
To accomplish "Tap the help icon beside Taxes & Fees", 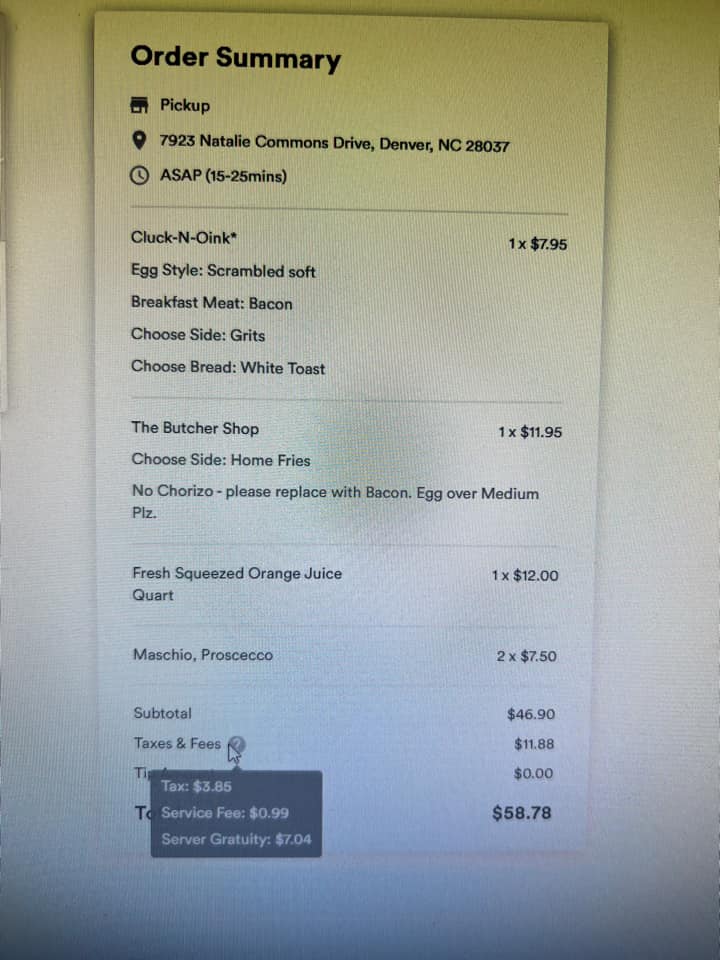I will coord(237,745).
